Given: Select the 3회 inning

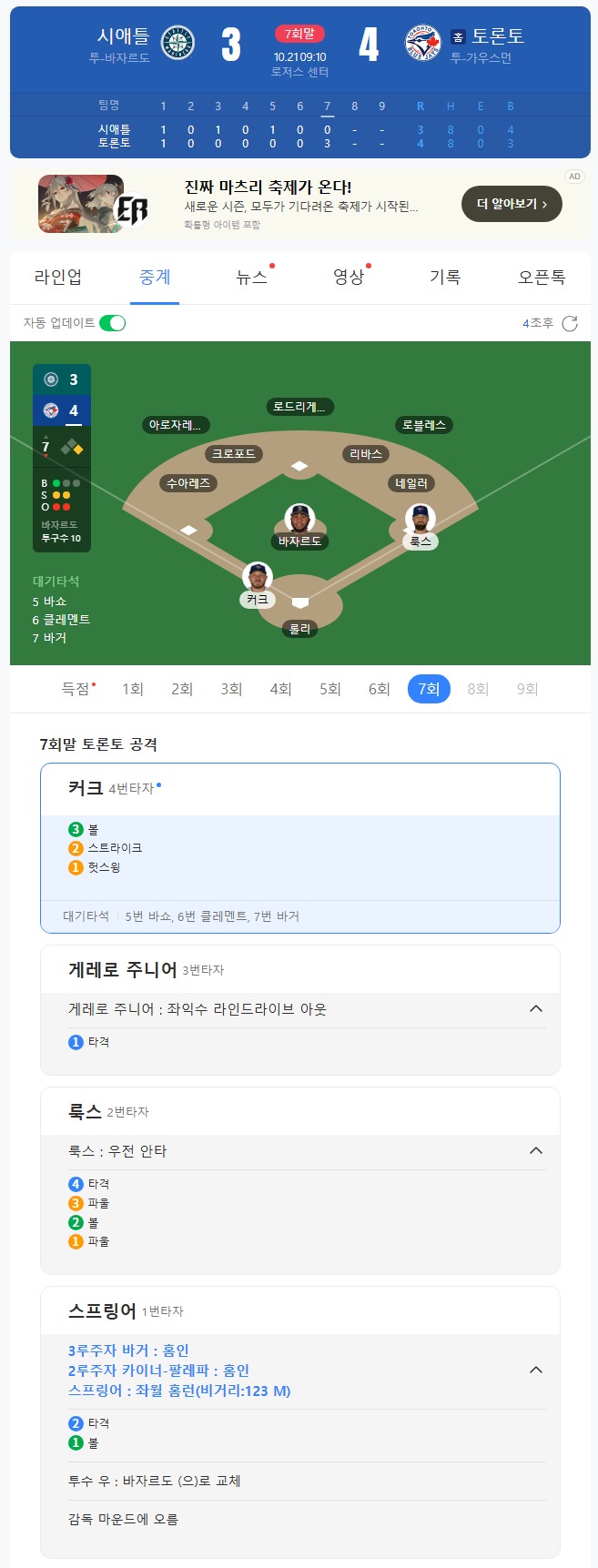Looking at the screenshot, I should pyautogui.click(x=231, y=689).
